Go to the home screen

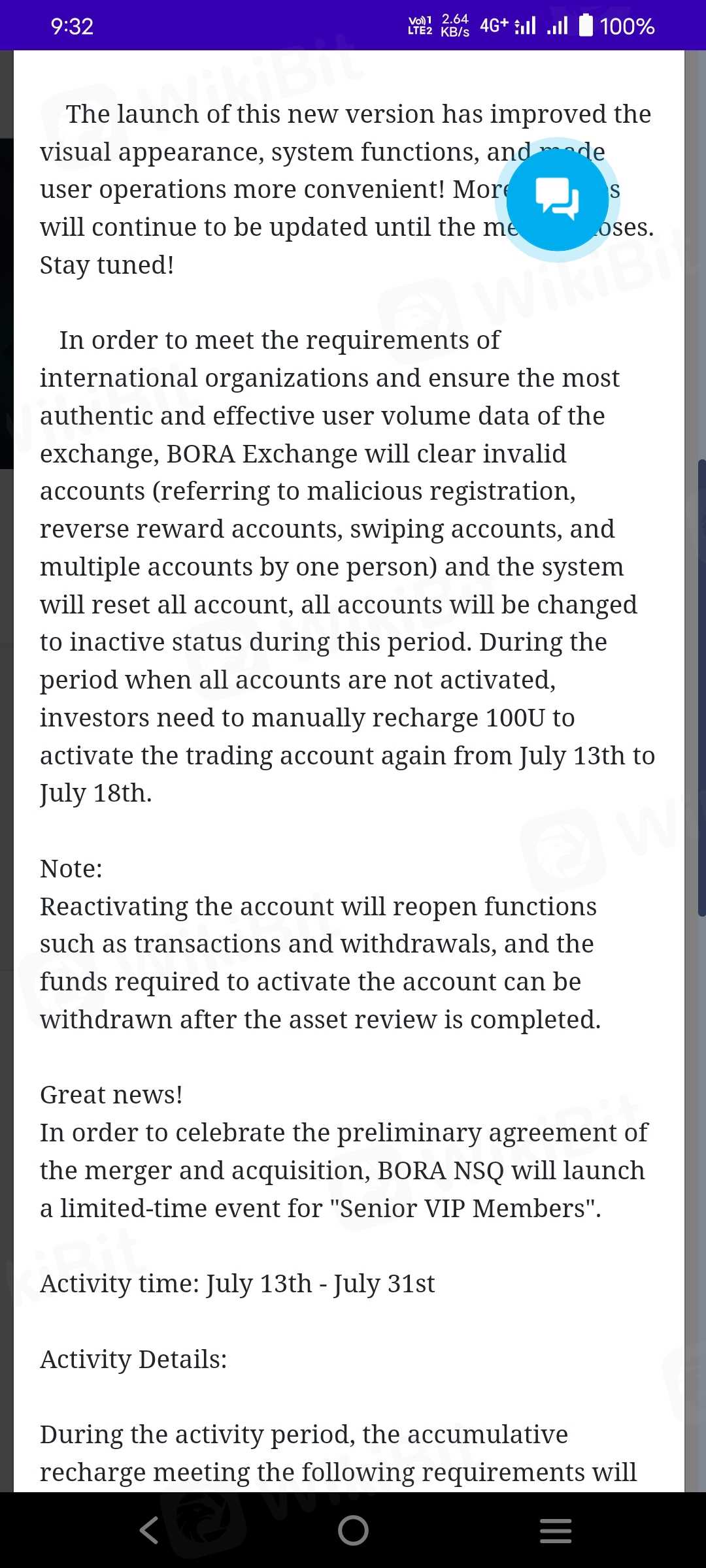click(353, 1530)
